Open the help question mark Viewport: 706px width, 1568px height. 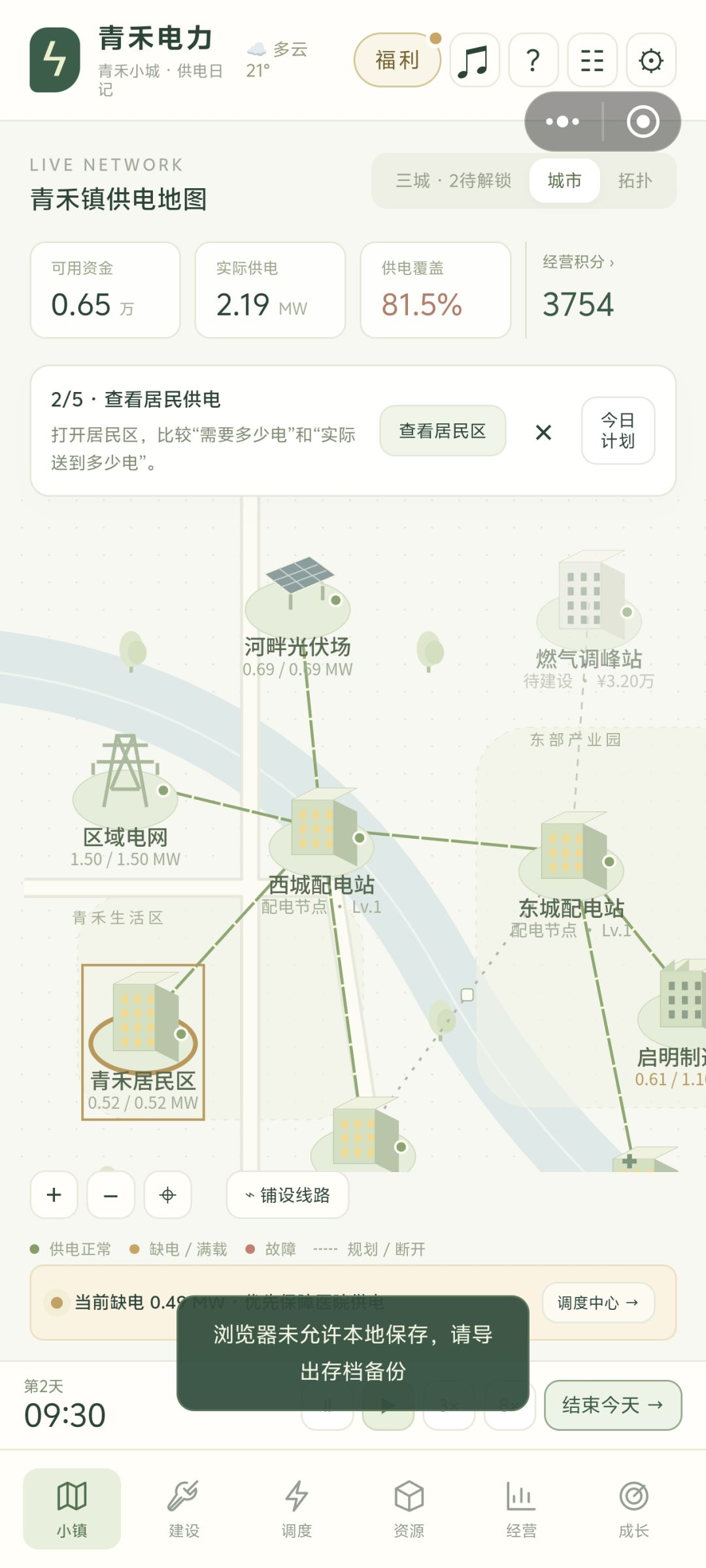point(533,60)
